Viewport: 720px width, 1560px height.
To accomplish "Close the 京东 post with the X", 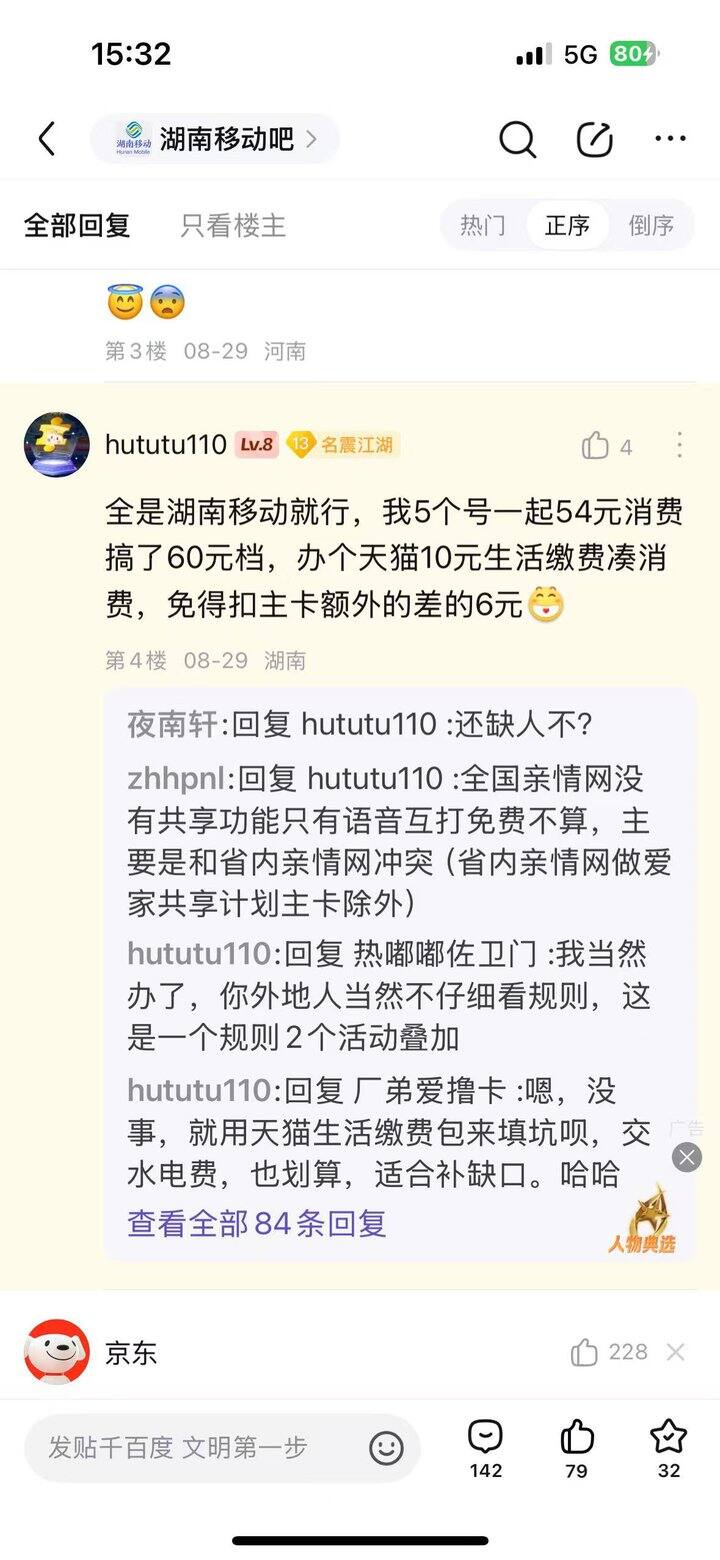I will point(676,1352).
